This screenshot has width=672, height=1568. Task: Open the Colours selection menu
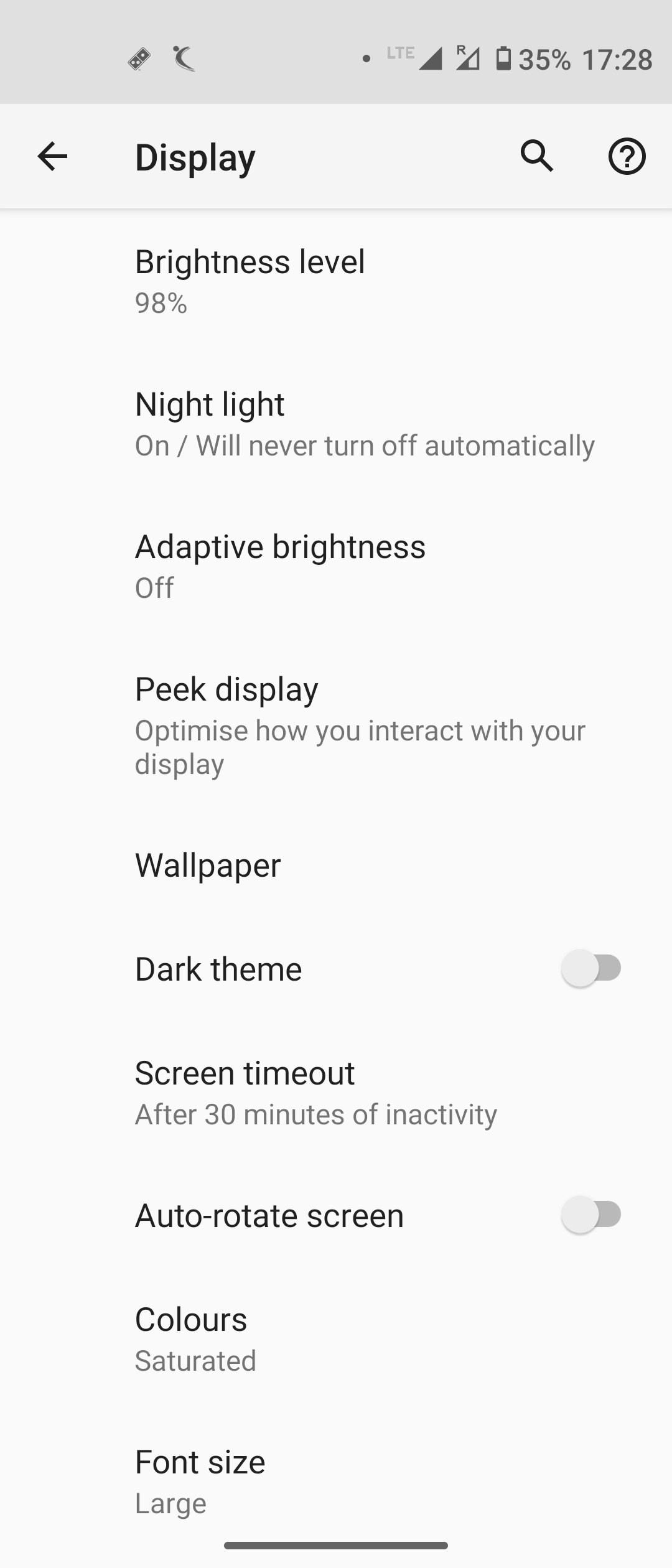pos(336,1338)
